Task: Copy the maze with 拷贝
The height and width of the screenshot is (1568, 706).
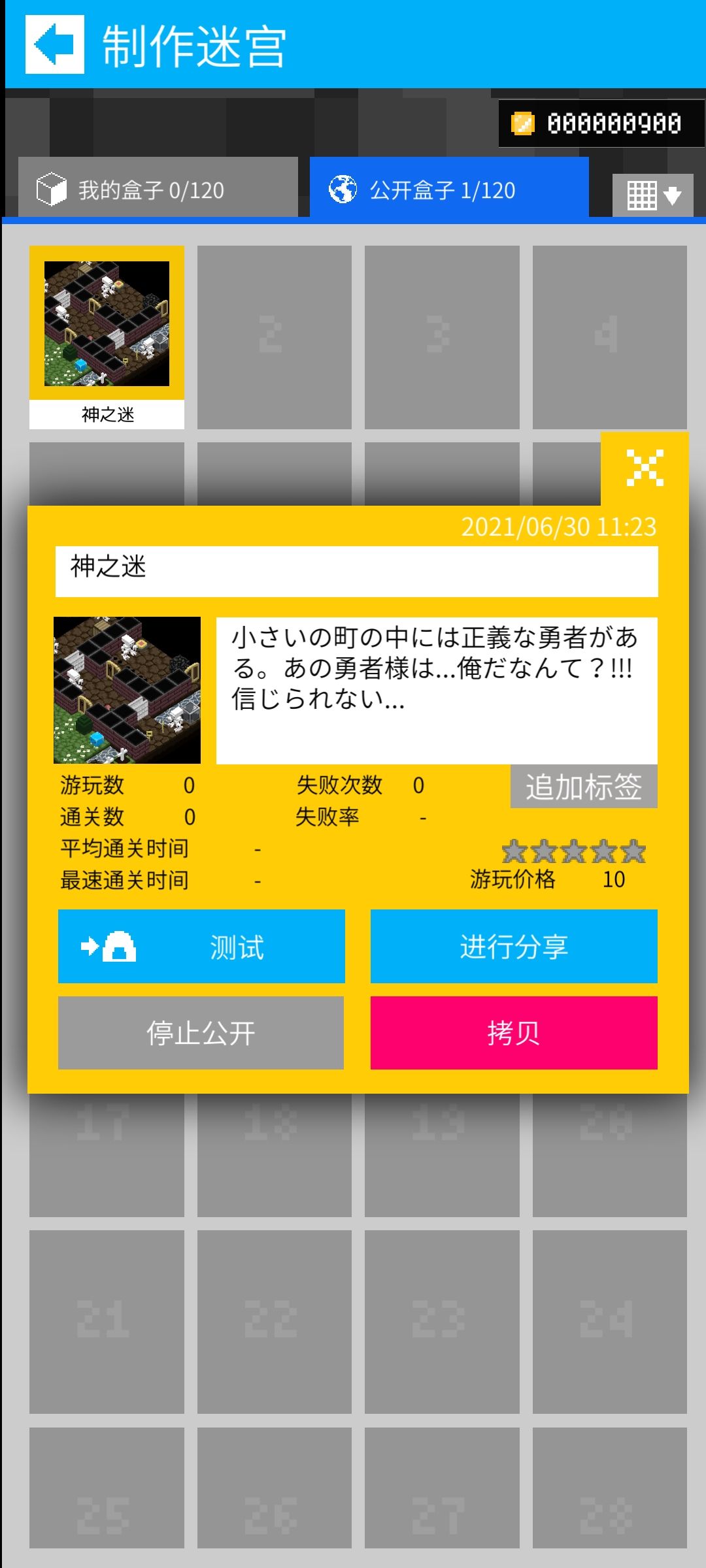Action: point(514,1033)
